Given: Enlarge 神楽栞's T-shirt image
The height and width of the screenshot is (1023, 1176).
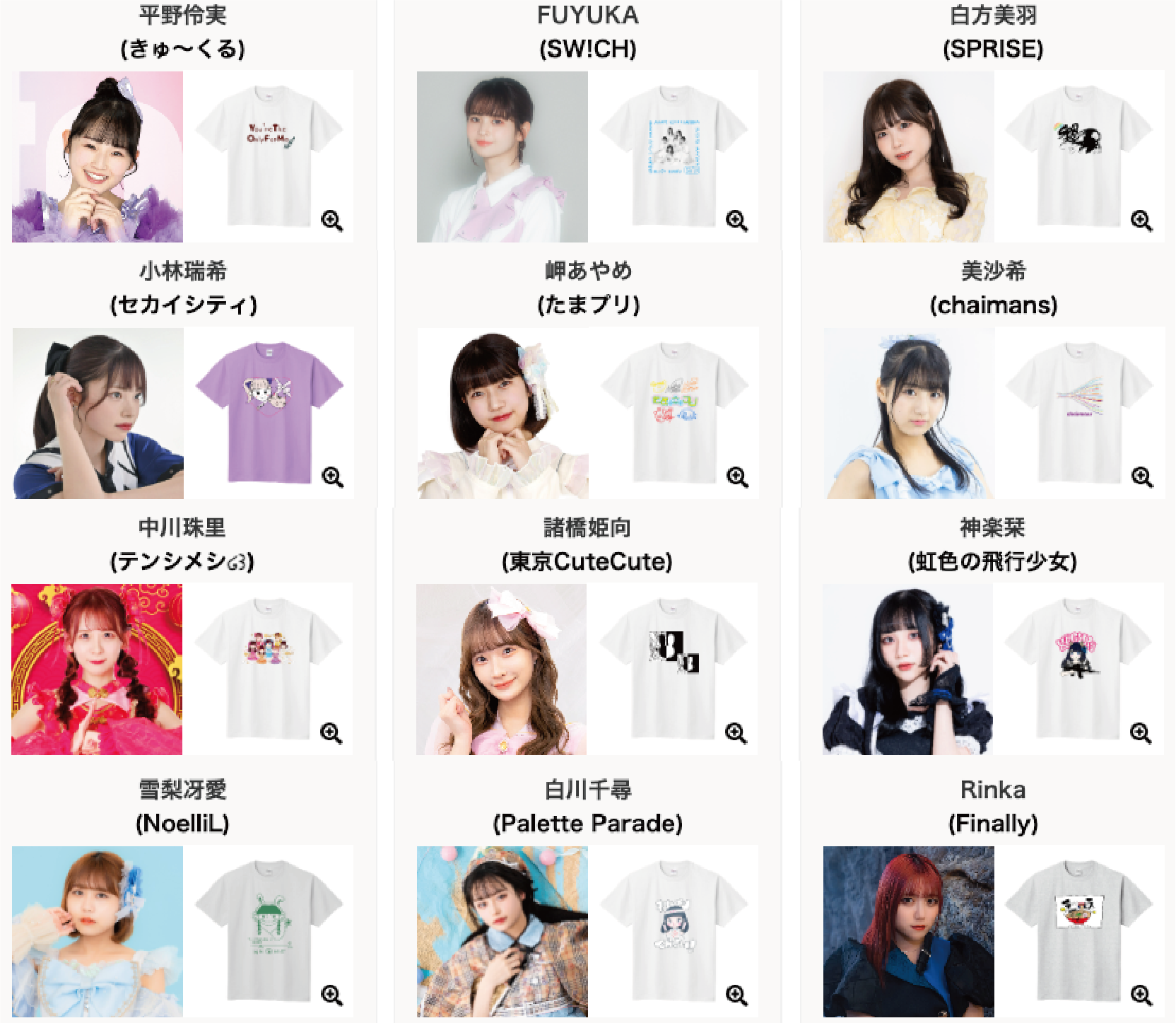Looking at the screenshot, I should [1141, 733].
